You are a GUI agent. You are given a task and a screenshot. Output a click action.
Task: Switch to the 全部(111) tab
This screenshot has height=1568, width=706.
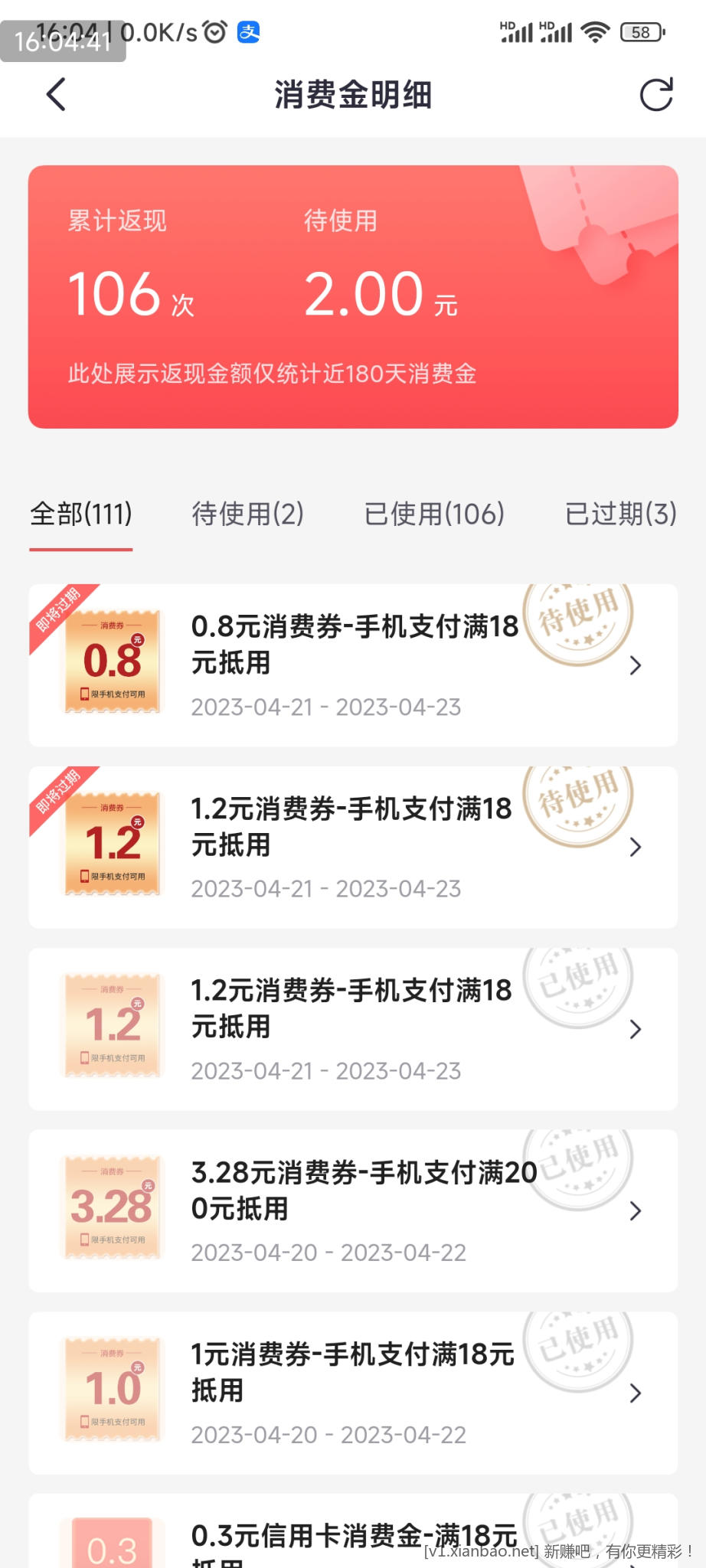coord(81,514)
